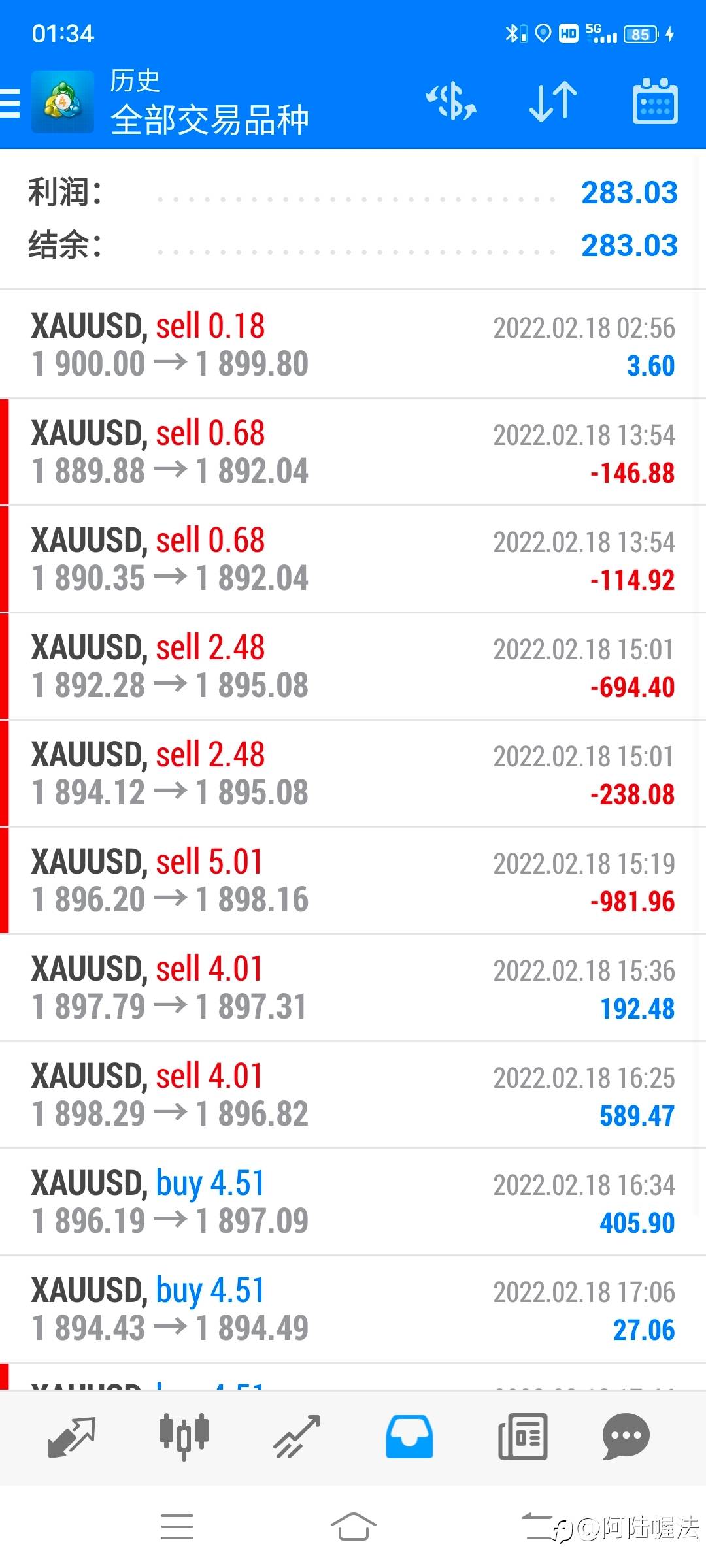The image size is (706, 1568).
Task: Open the Chat messages tab
Action: pos(626,1437)
